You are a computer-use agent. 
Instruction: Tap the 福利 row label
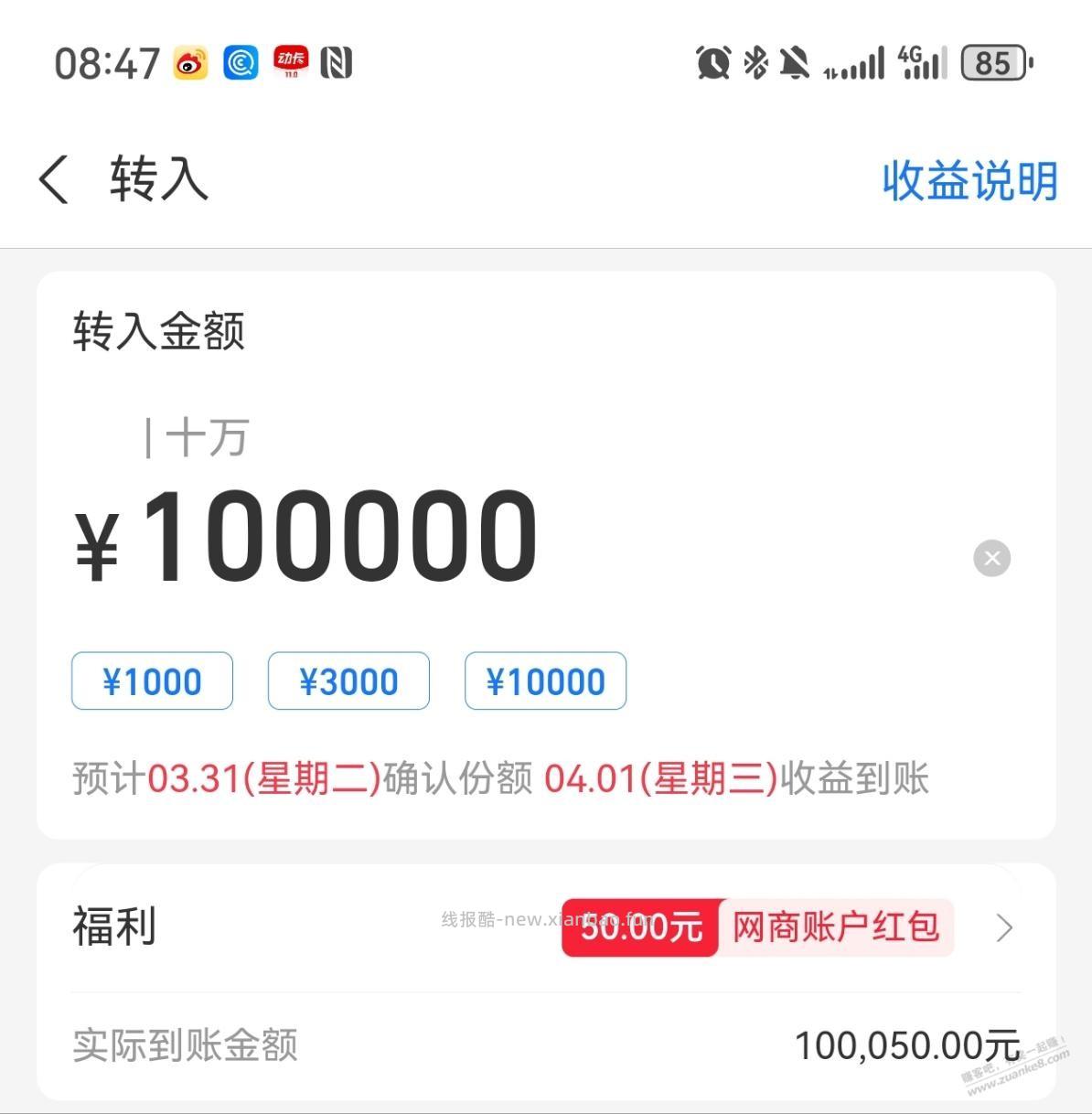pos(113,927)
